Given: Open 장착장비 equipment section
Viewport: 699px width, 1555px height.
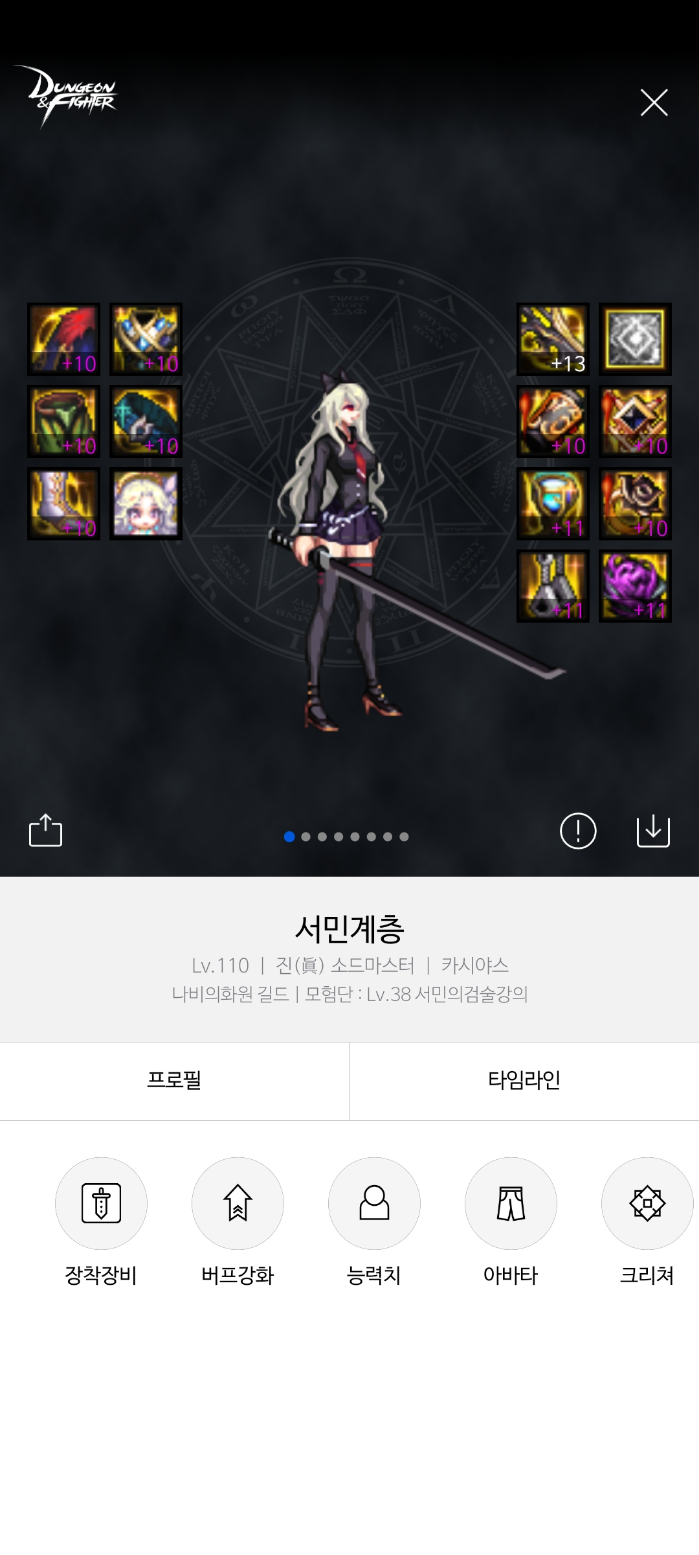Looking at the screenshot, I should pyautogui.click(x=101, y=1203).
